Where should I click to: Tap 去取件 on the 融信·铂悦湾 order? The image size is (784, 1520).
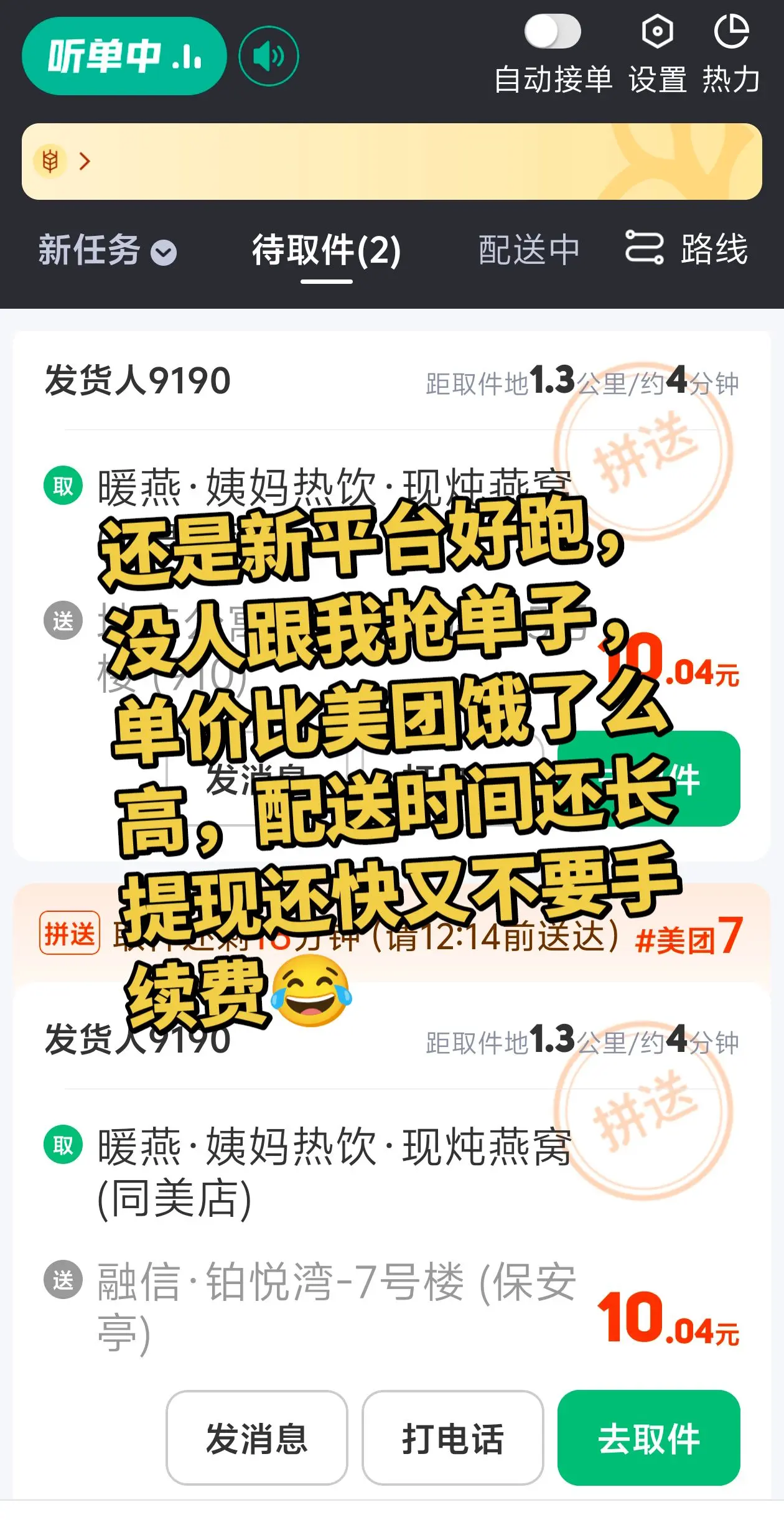[x=648, y=1438]
